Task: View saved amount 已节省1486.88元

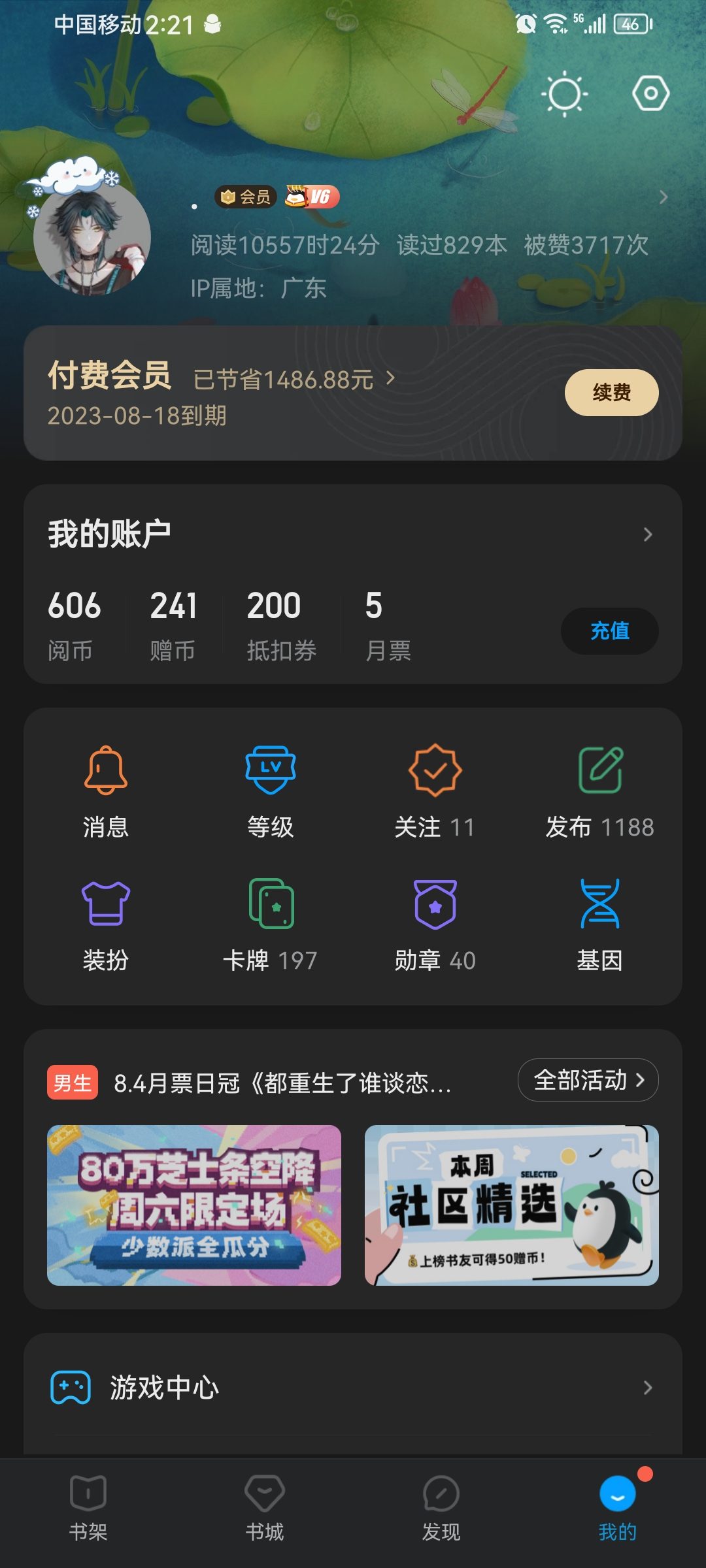Action: pyautogui.click(x=294, y=379)
